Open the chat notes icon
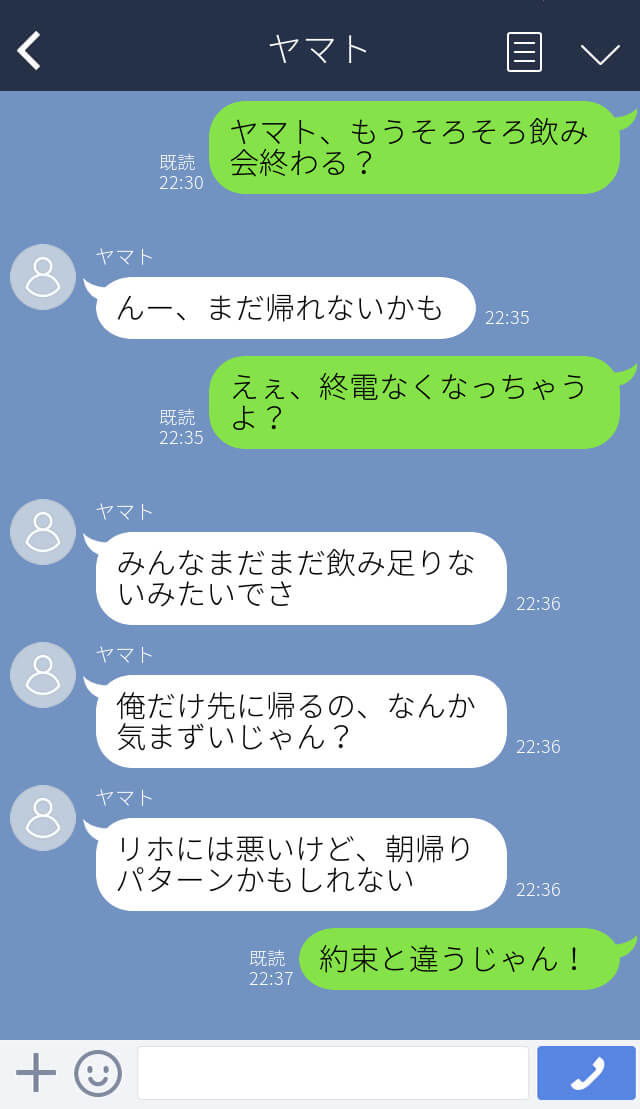The image size is (640, 1109). [x=524, y=52]
